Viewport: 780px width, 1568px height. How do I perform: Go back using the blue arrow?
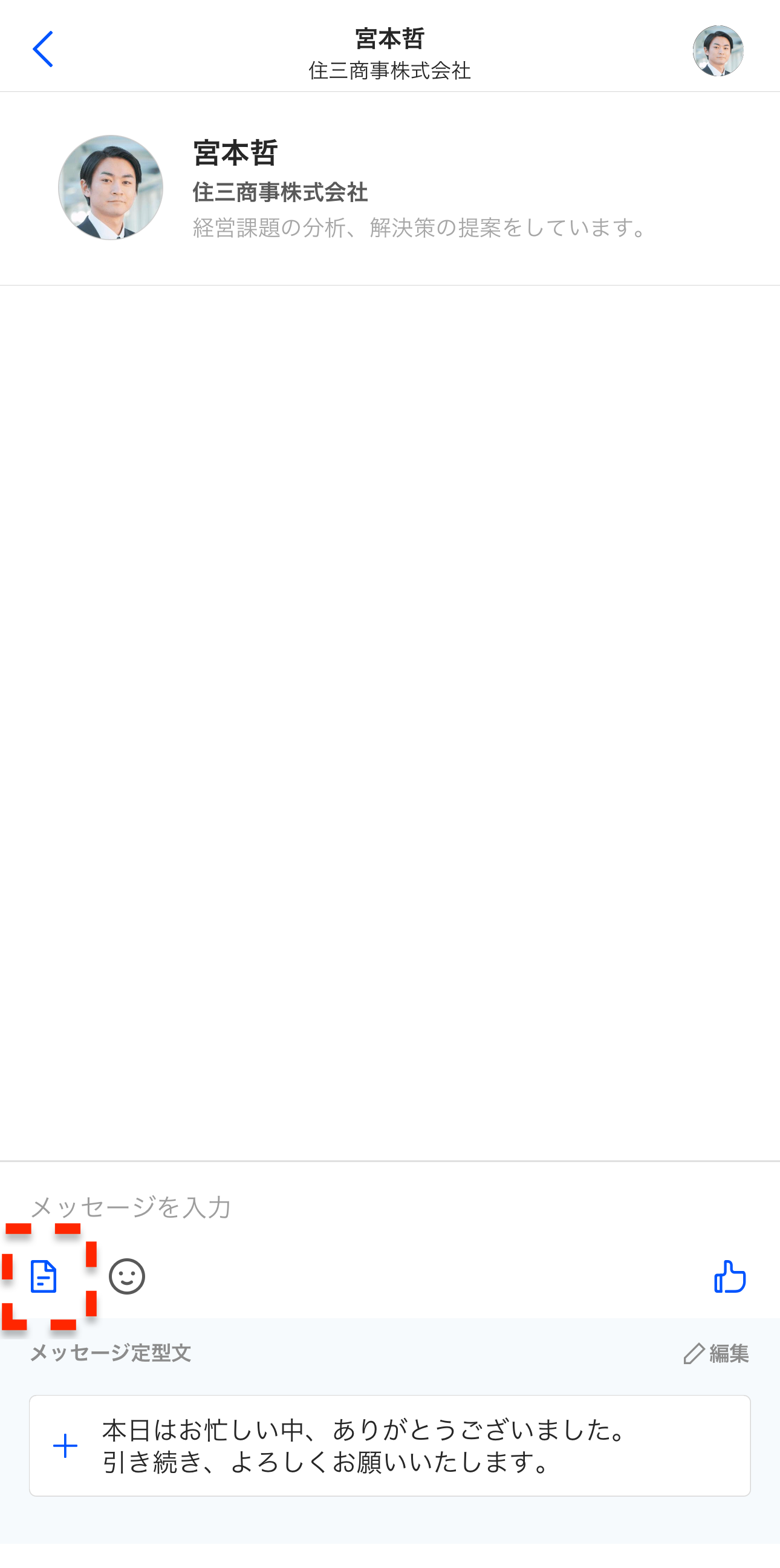42,50
